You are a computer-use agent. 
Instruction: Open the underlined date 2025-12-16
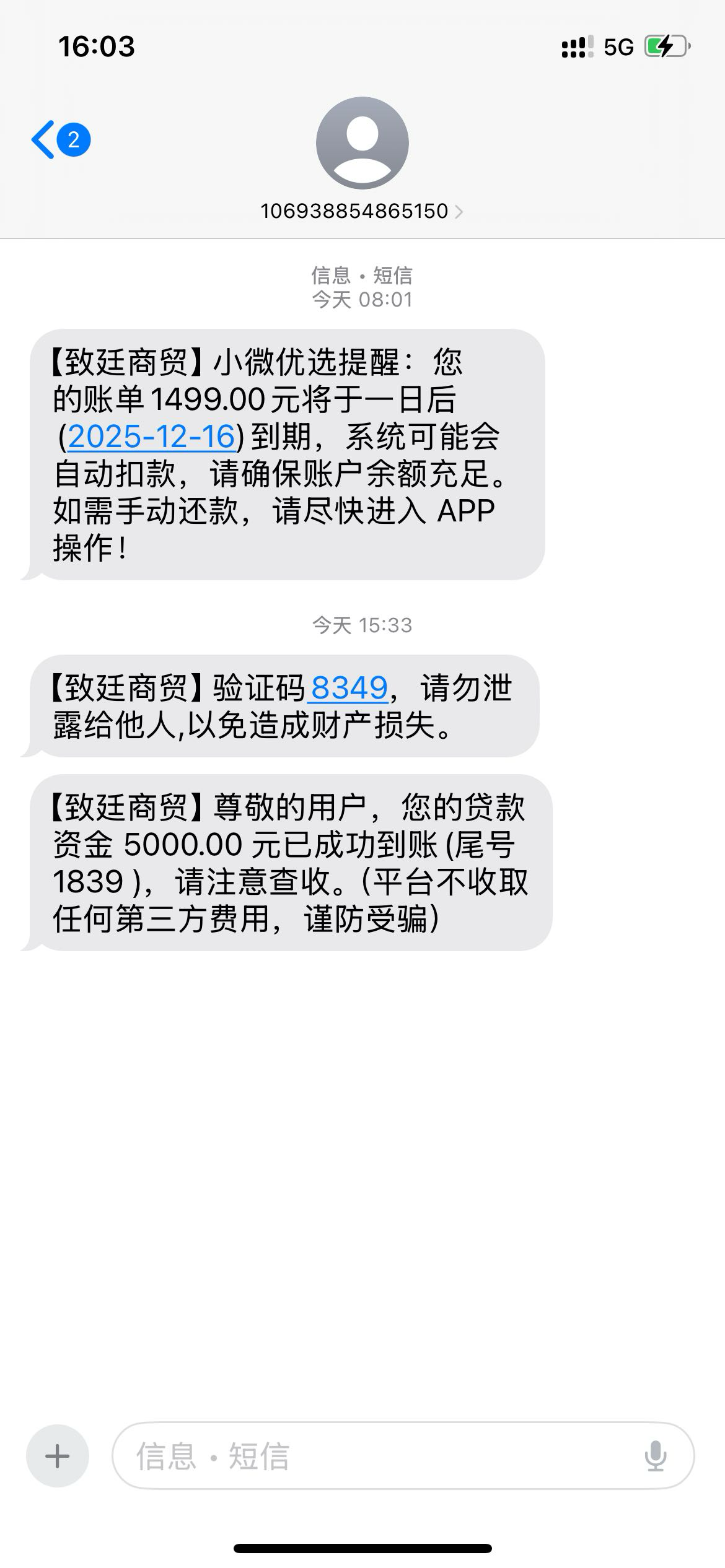(x=151, y=437)
